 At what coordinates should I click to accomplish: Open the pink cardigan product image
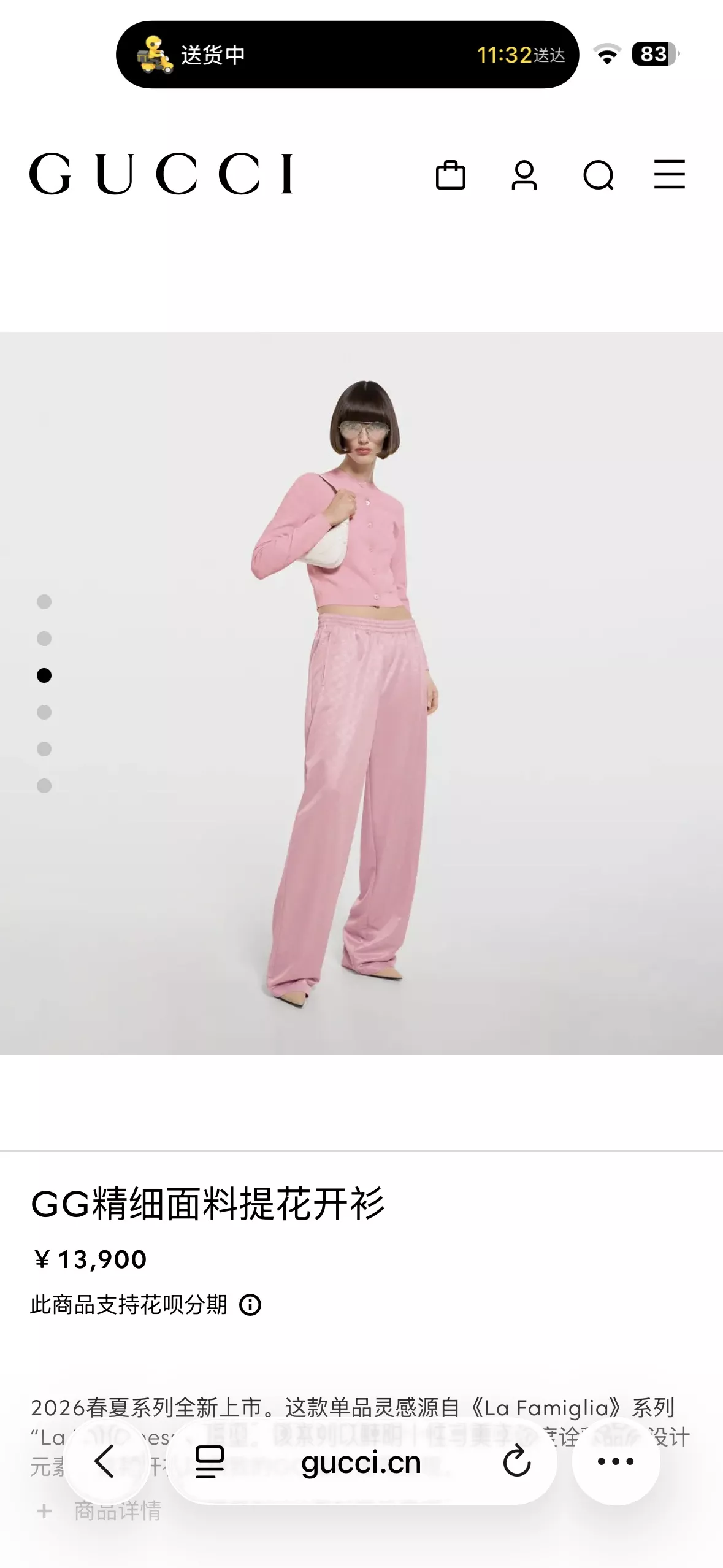click(x=361, y=693)
